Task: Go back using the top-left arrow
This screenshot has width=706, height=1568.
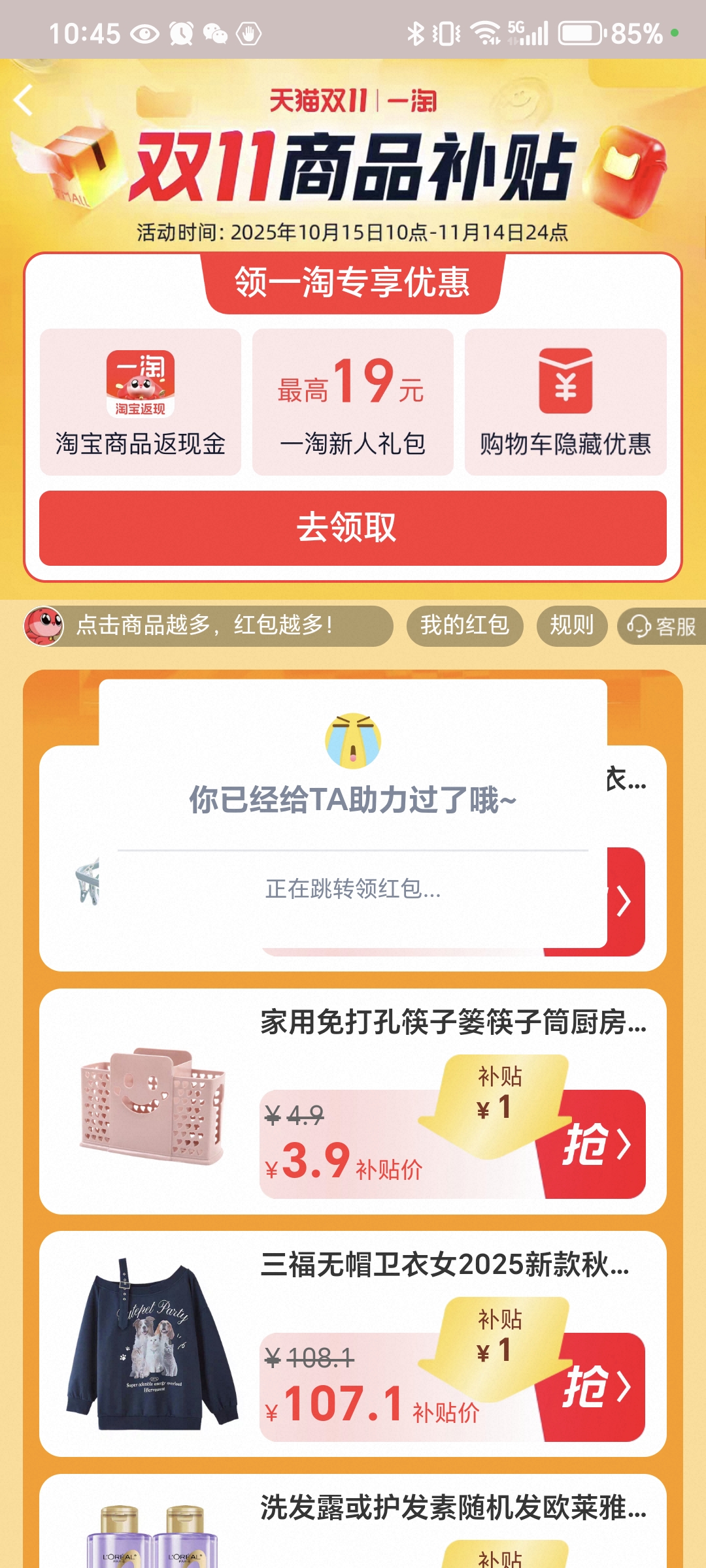Action: click(24, 101)
